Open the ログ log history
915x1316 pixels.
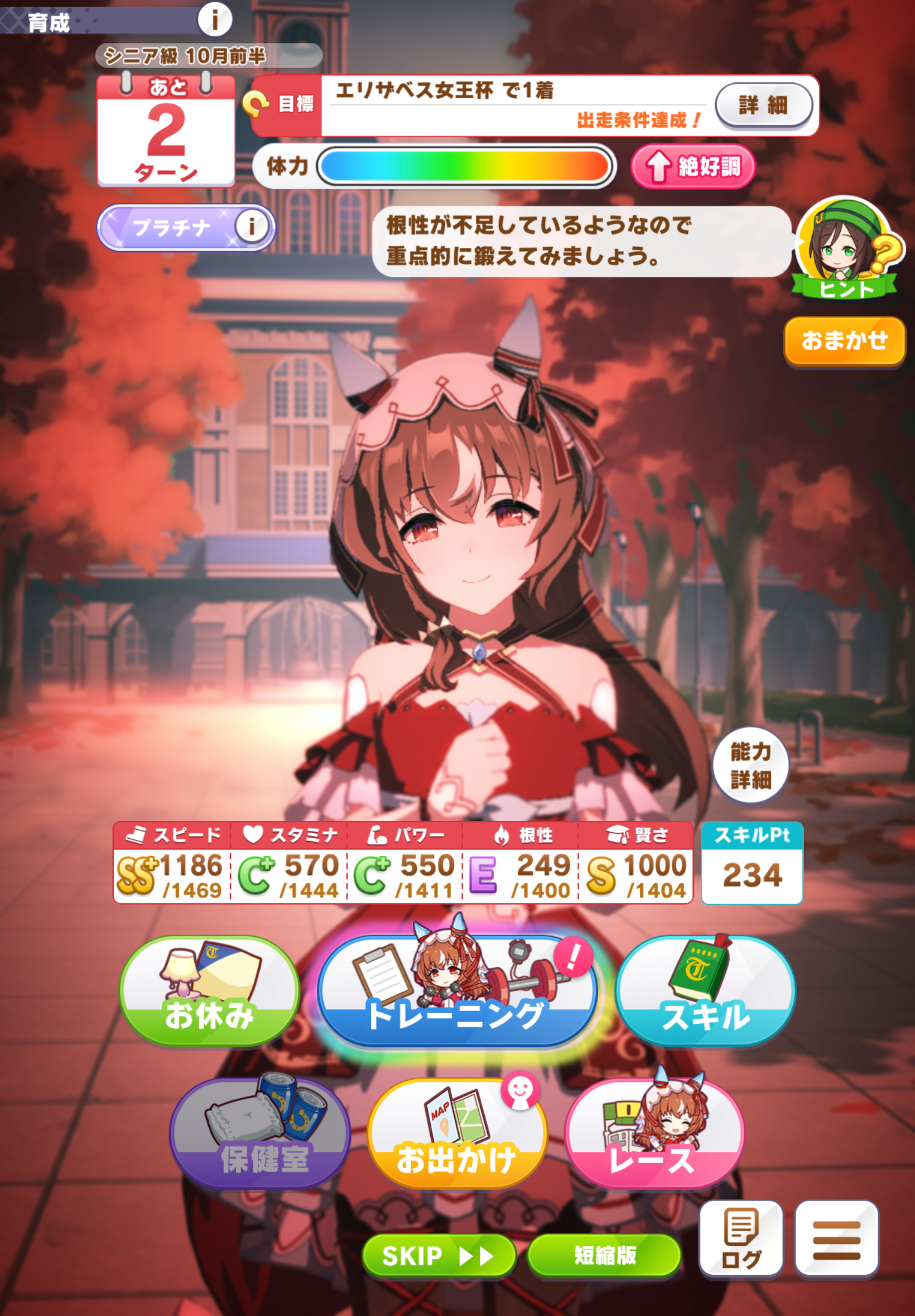click(x=741, y=1240)
